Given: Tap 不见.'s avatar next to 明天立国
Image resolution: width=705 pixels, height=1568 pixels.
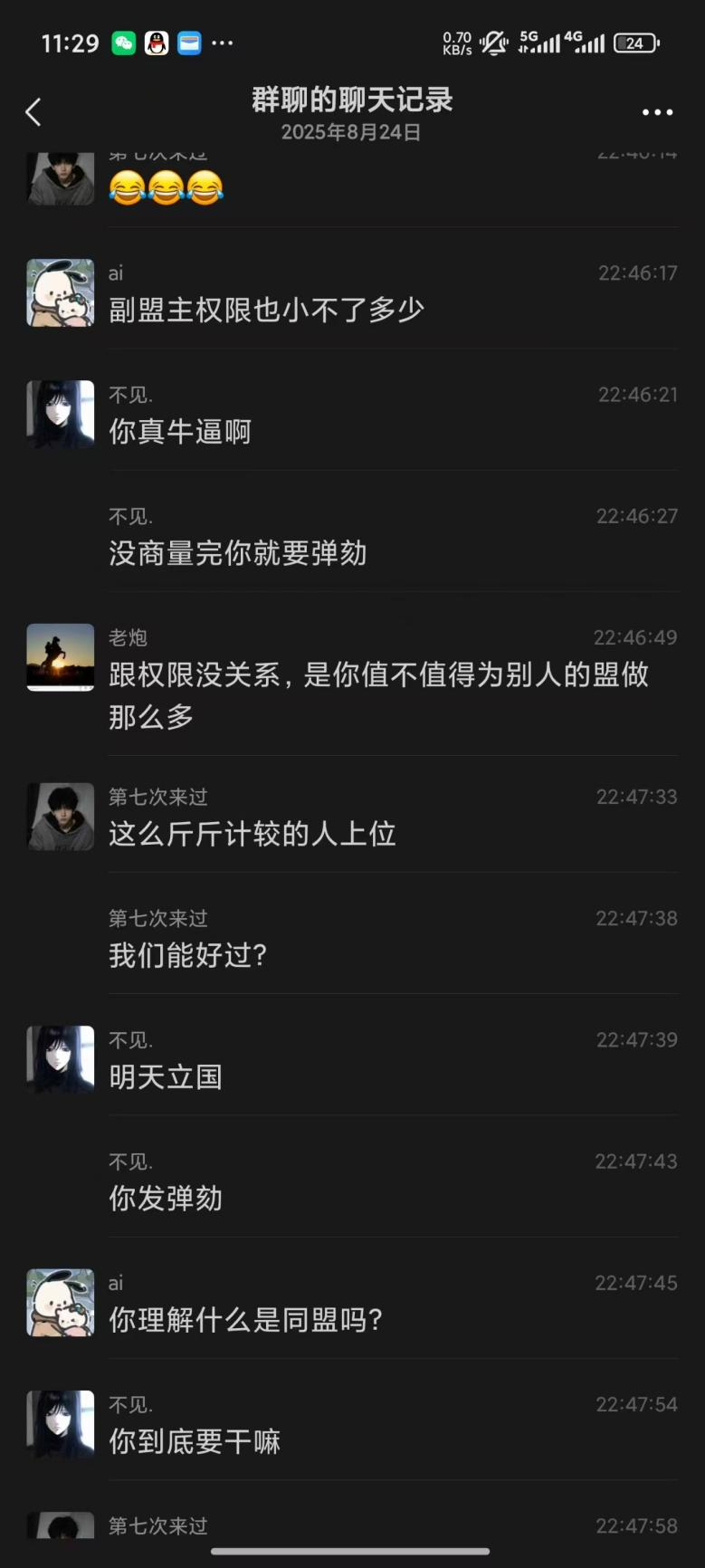Looking at the screenshot, I should [x=61, y=1059].
